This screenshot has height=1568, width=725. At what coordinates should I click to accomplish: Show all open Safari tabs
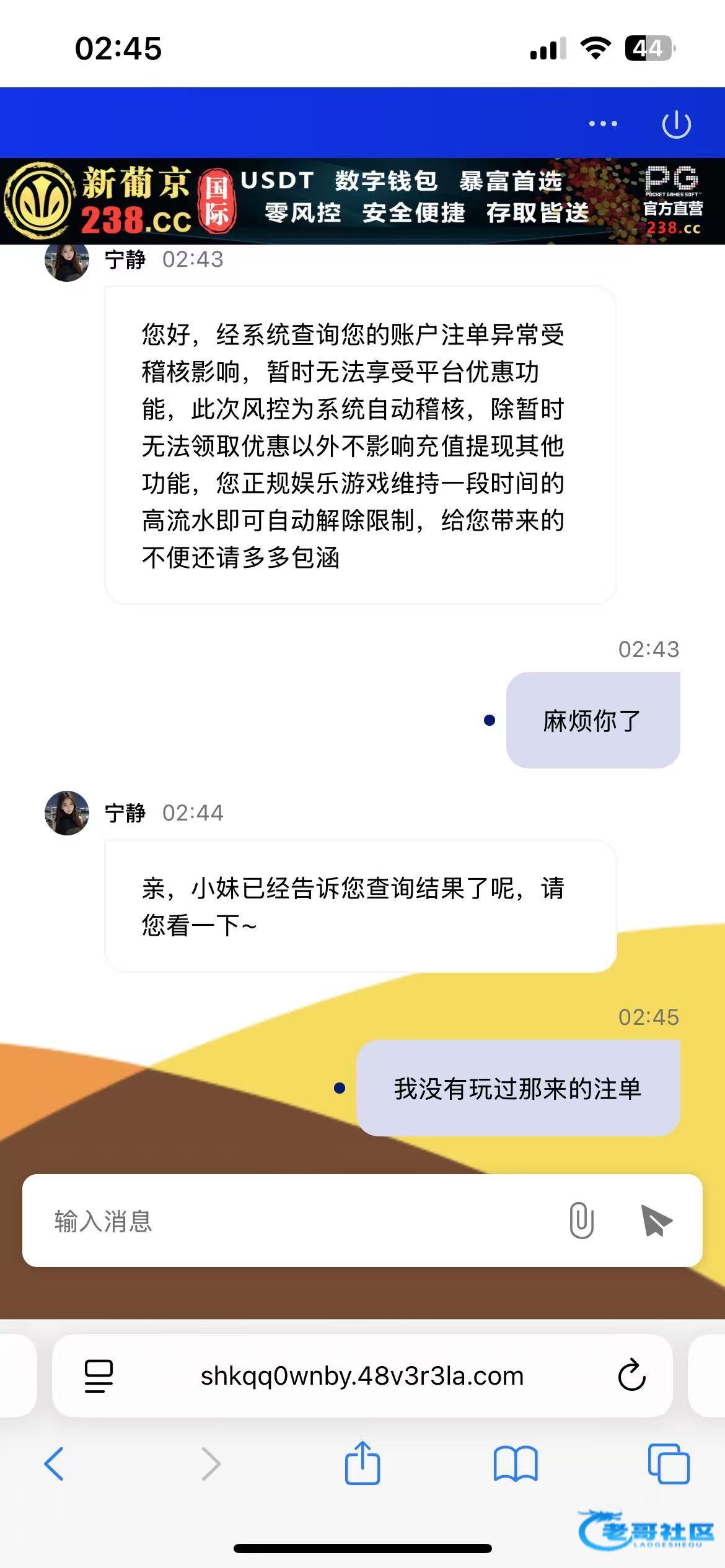[668, 1464]
